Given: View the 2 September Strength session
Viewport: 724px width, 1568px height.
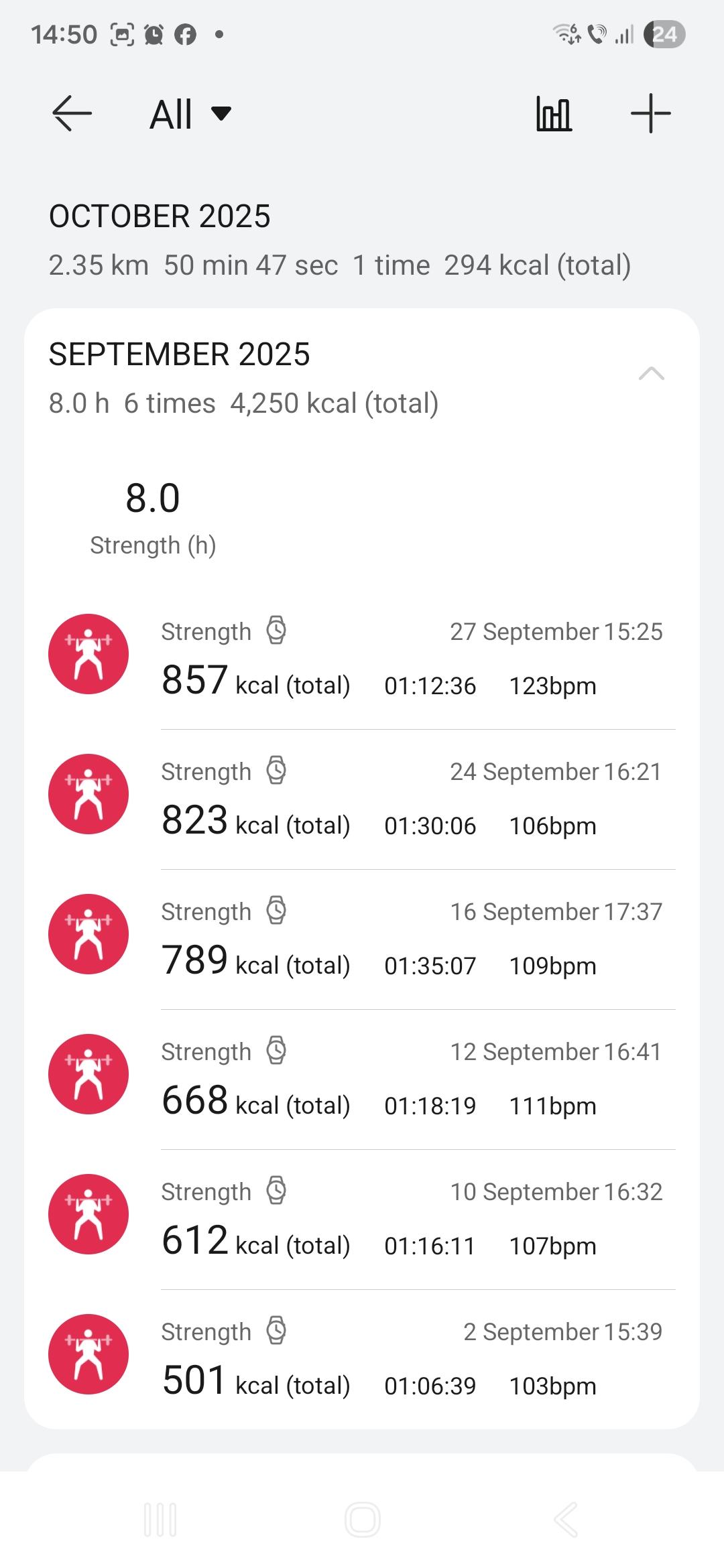Looking at the screenshot, I should (412, 1360).
